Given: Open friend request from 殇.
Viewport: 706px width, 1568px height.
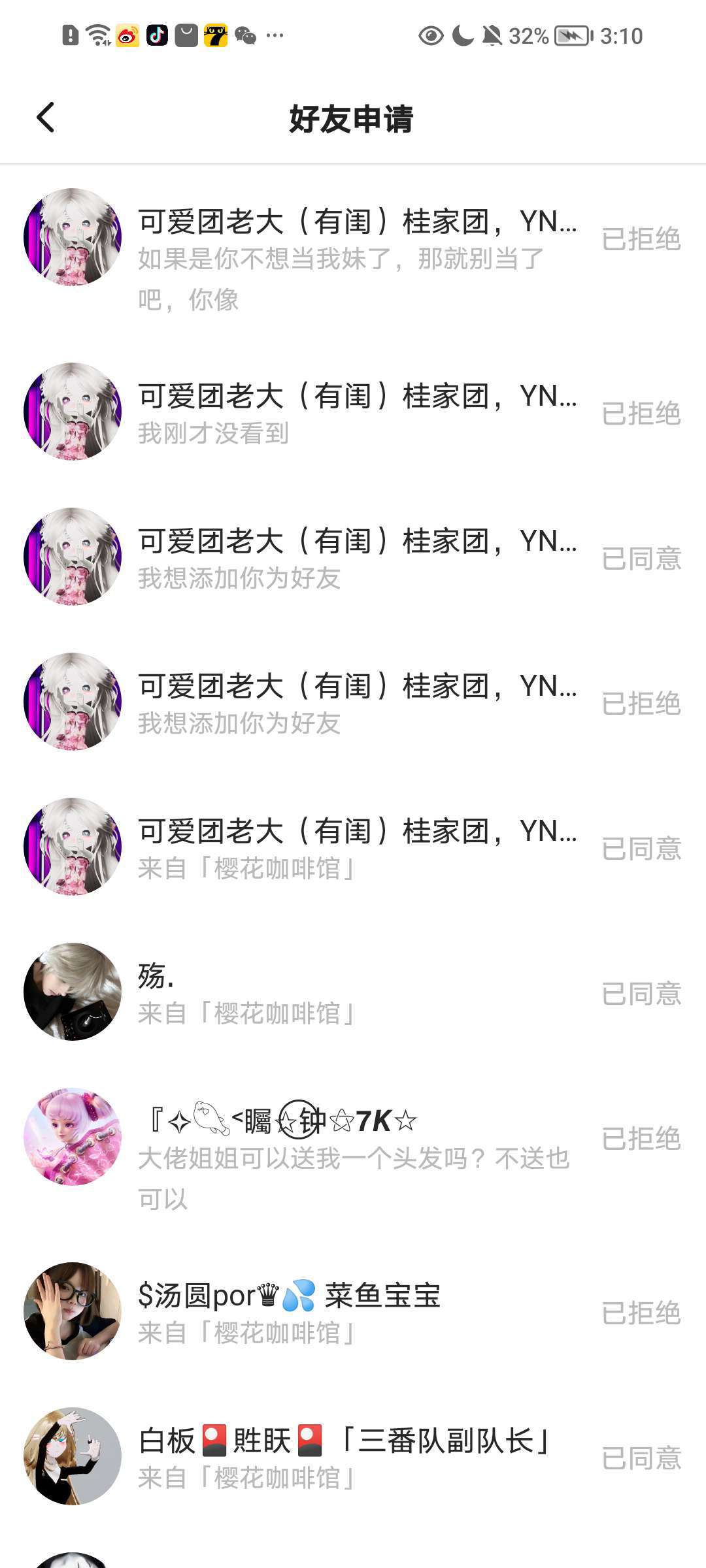Looking at the screenshot, I should click(x=356, y=993).
